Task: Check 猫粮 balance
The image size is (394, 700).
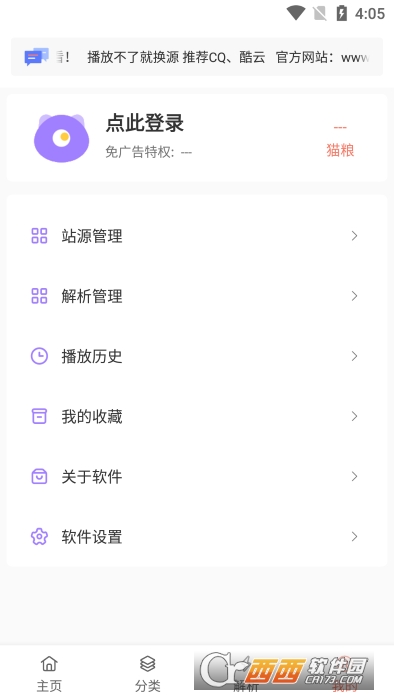Action: pos(340,141)
